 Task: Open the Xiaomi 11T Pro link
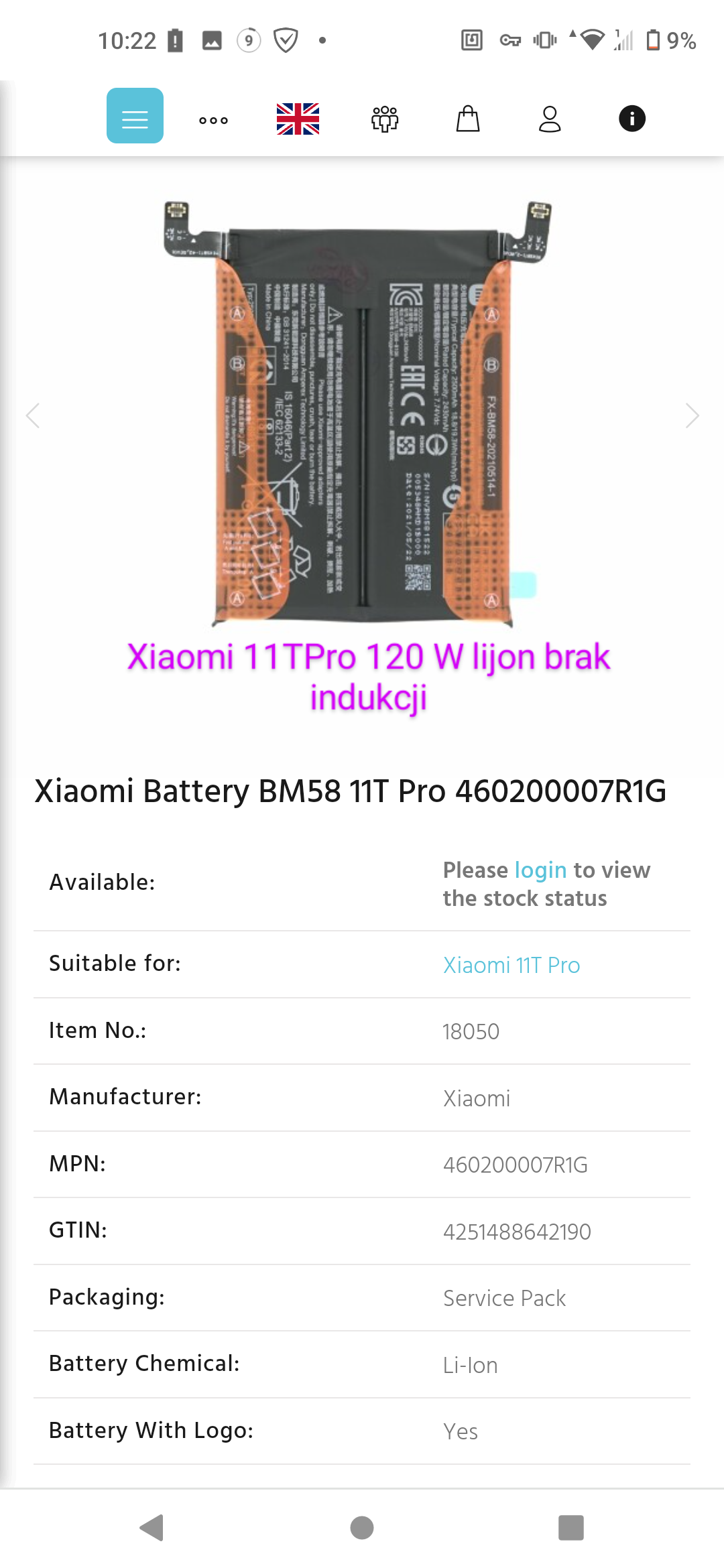[511, 965]
